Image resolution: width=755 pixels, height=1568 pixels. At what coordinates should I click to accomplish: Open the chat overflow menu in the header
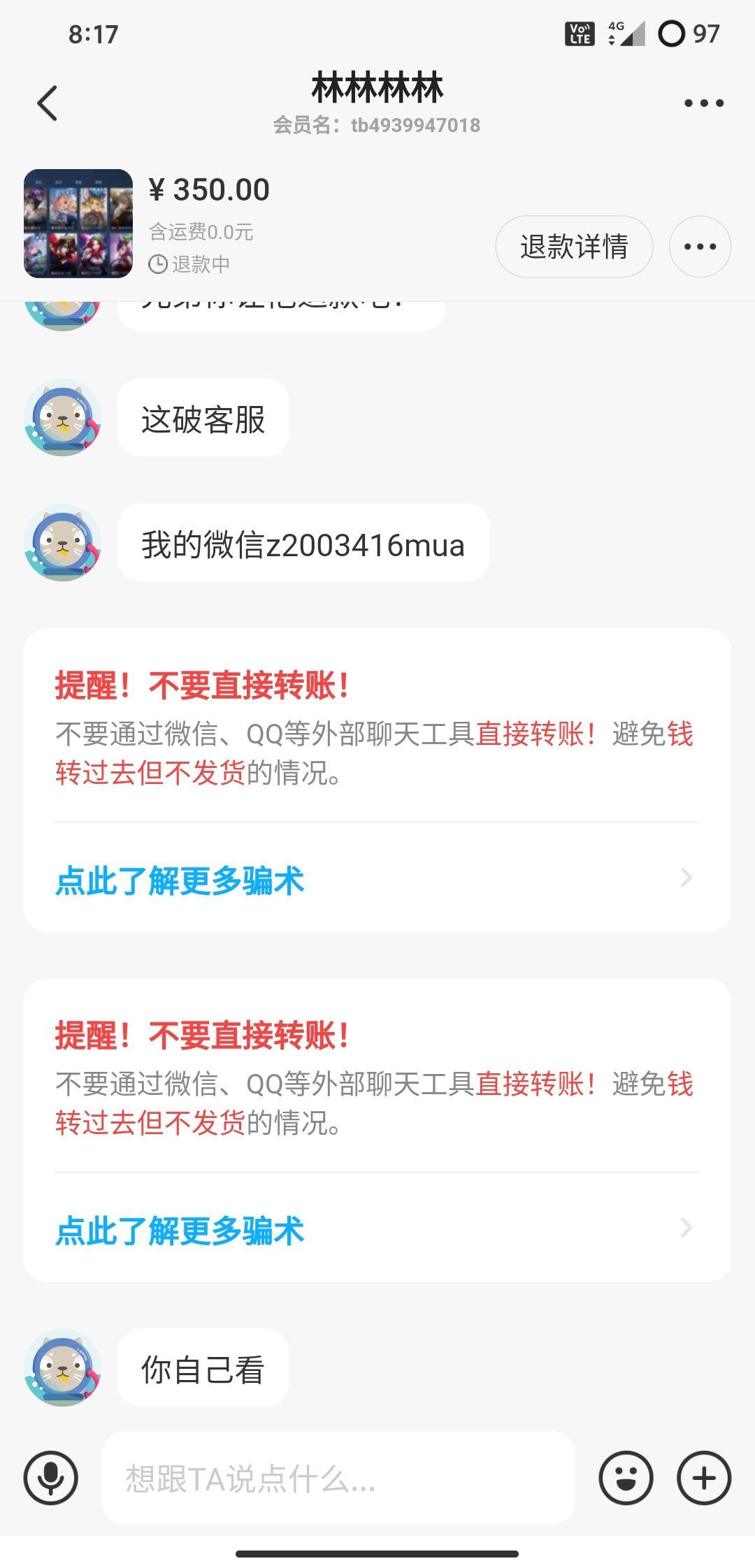click(703, 103)
